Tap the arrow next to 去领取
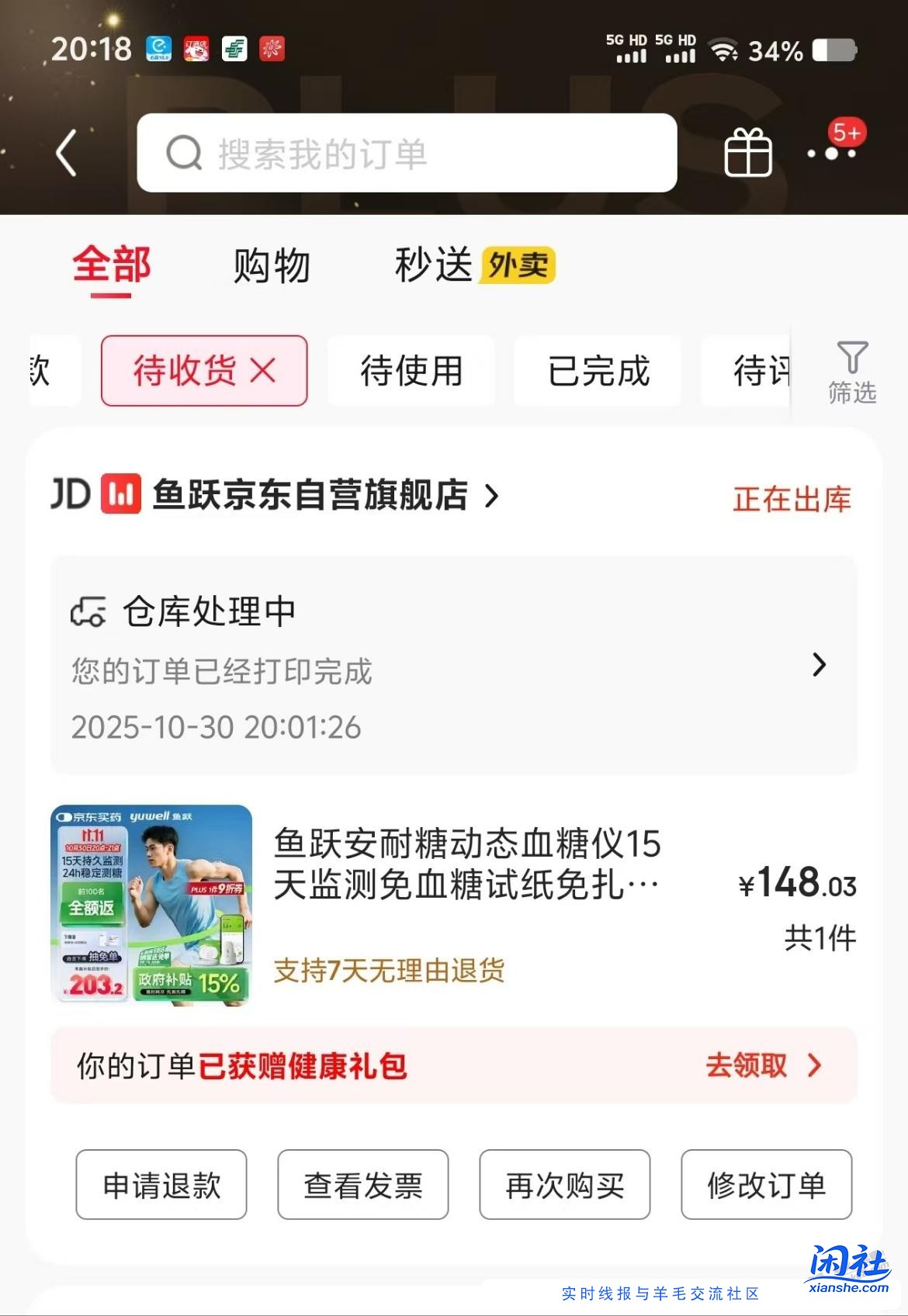Viewport: 908px width, 1316px height. (x=813, y=1066)
